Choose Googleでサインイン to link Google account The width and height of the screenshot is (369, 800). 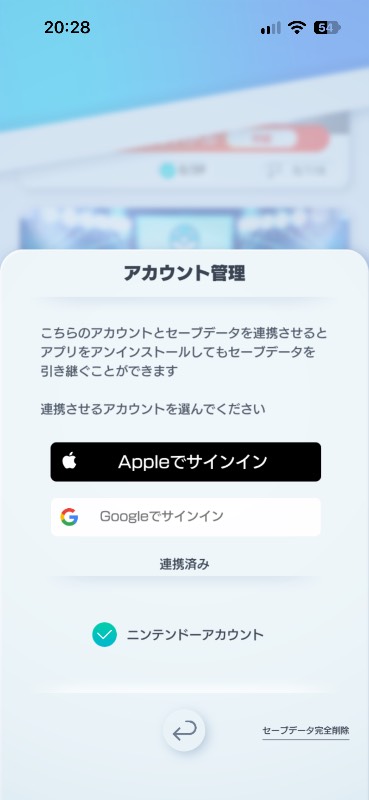(x=186, y=517)
